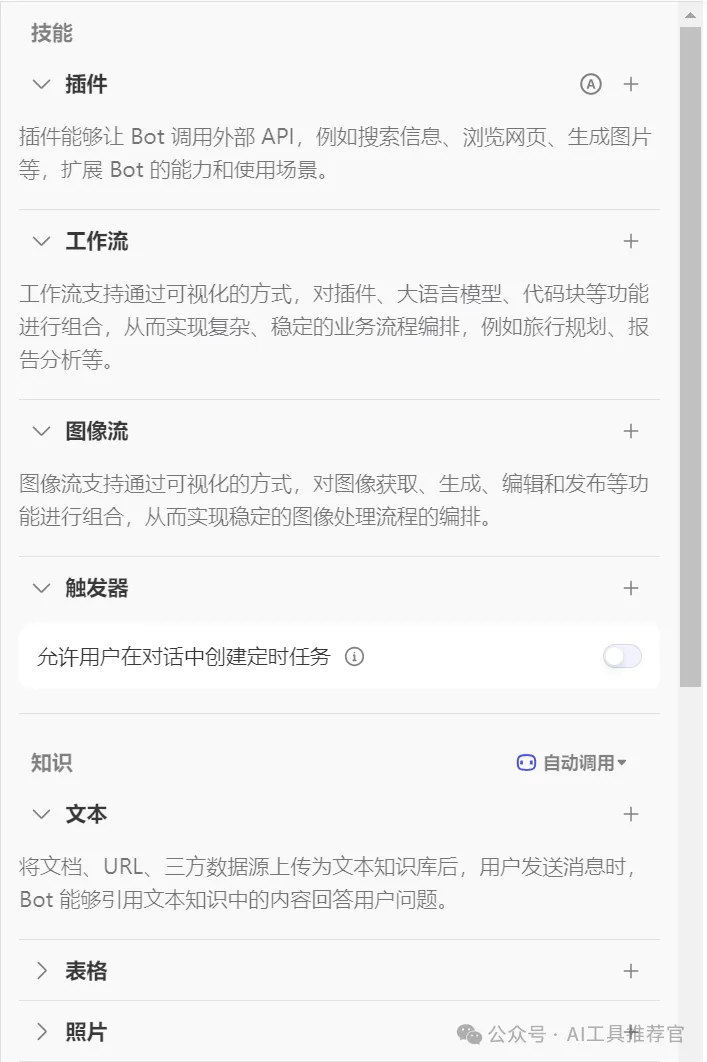The width and height of the screenshot is (707, 1062).
Task: Expand the 表格 section
Action: point(41,971)
